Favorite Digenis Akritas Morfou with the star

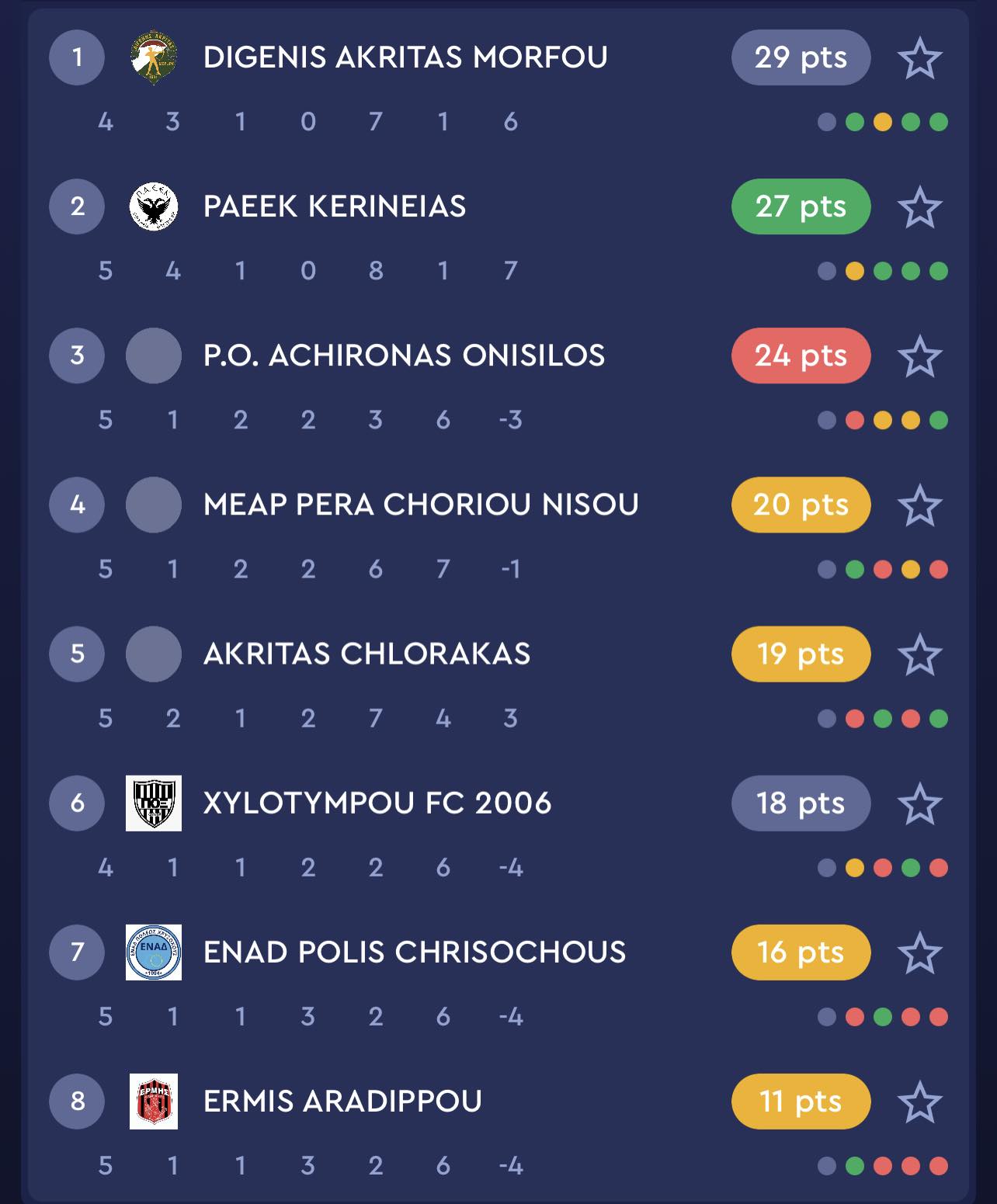pyautogui.click(x=920, y=58)
